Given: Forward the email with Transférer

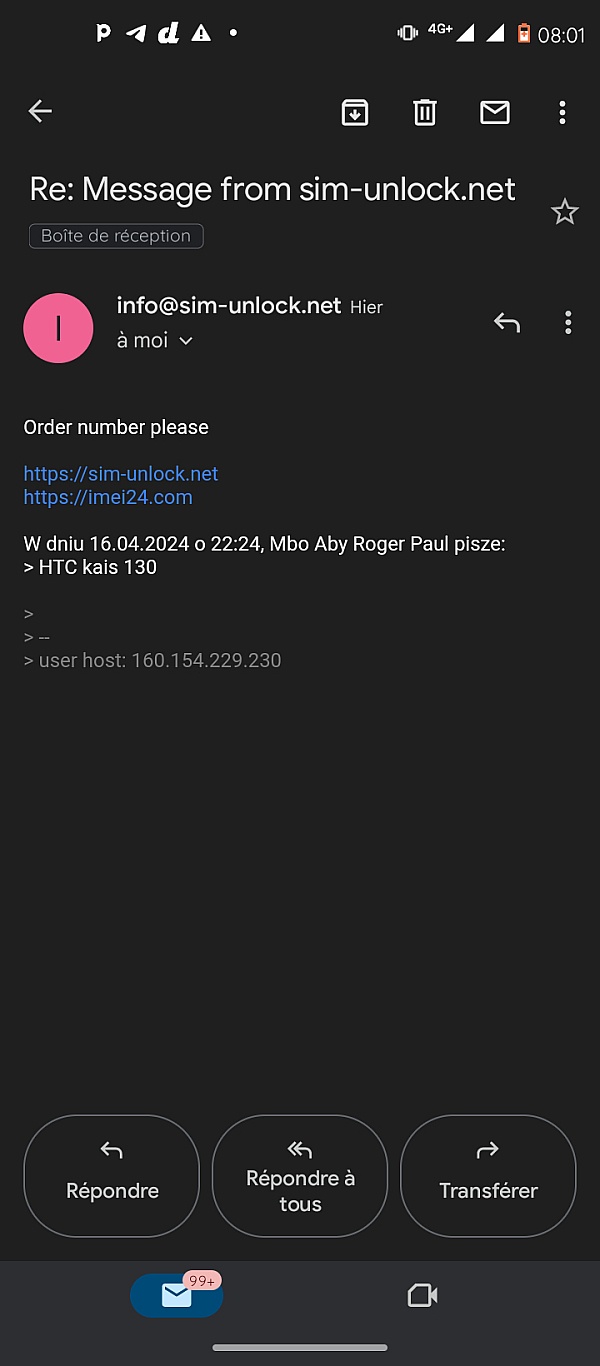Looking at the screenshot, I should pyautogui.click(x=488, y=1176).
